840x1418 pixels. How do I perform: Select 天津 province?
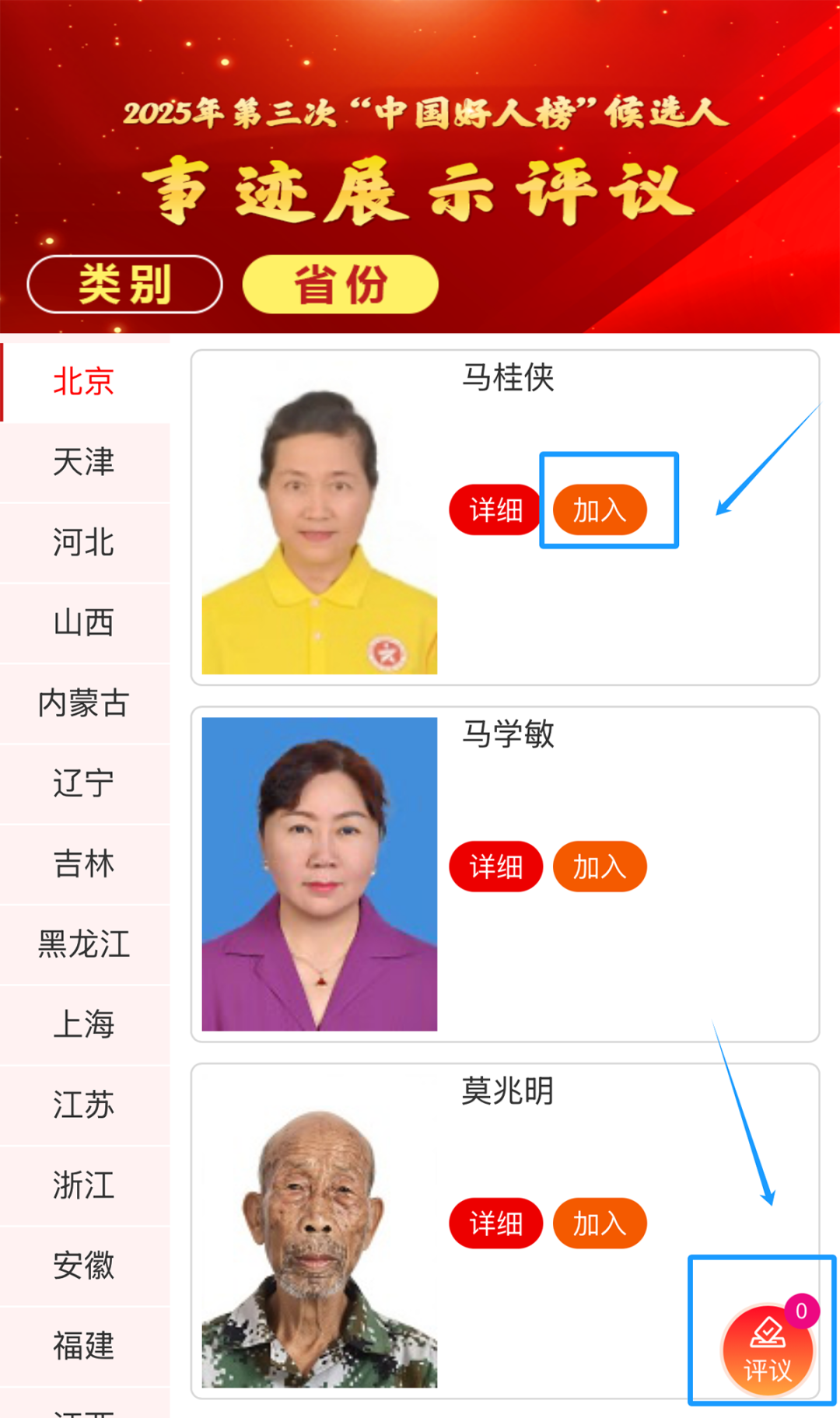(x=84, y=463)
